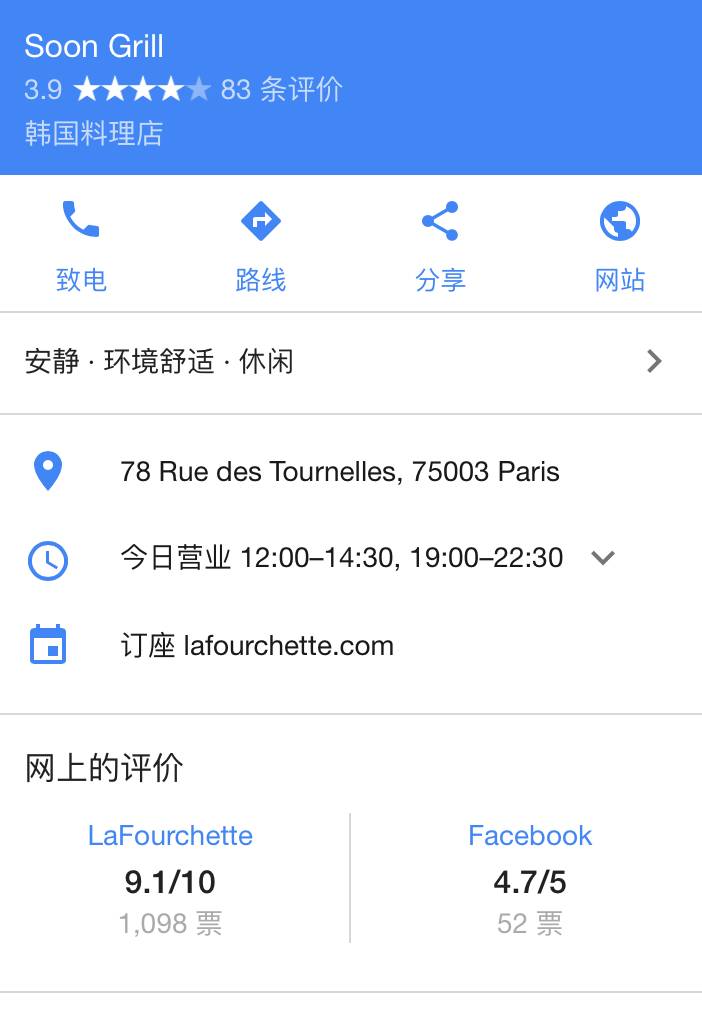Open the restaurant's 网站
The image size is (702, 1011).
[x=619, y=244]
